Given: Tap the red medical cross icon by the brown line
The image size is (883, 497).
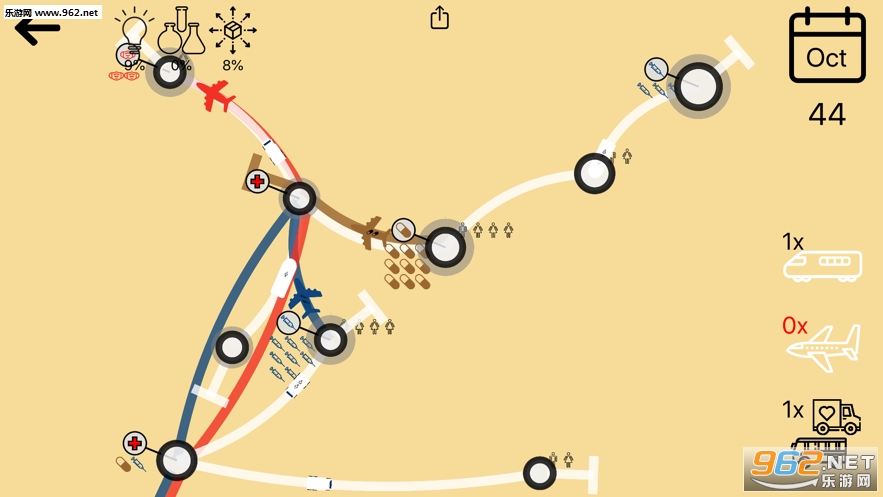Looking at the screenshot, I should [257, 181].
